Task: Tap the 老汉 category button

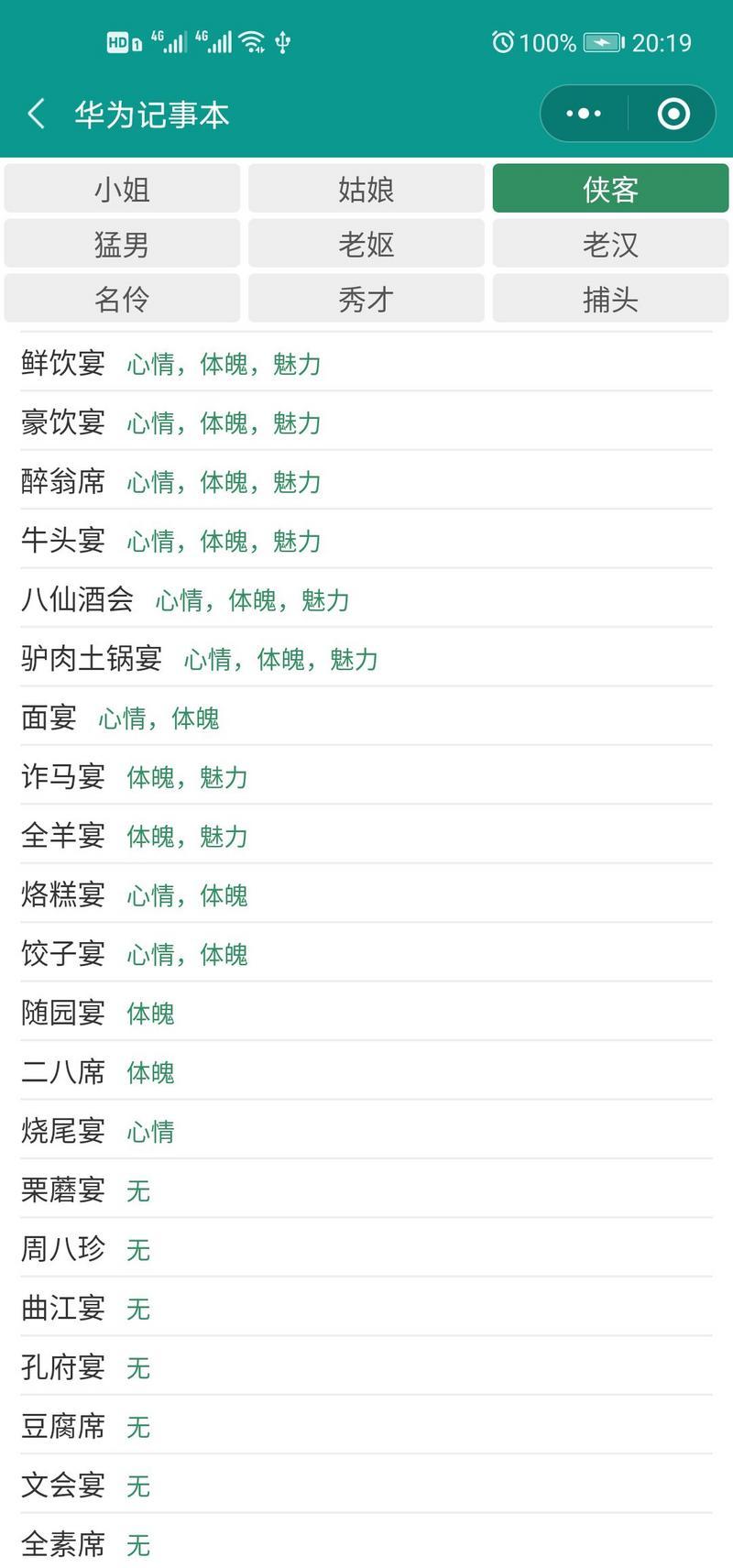Action: (x=609, y=243)
